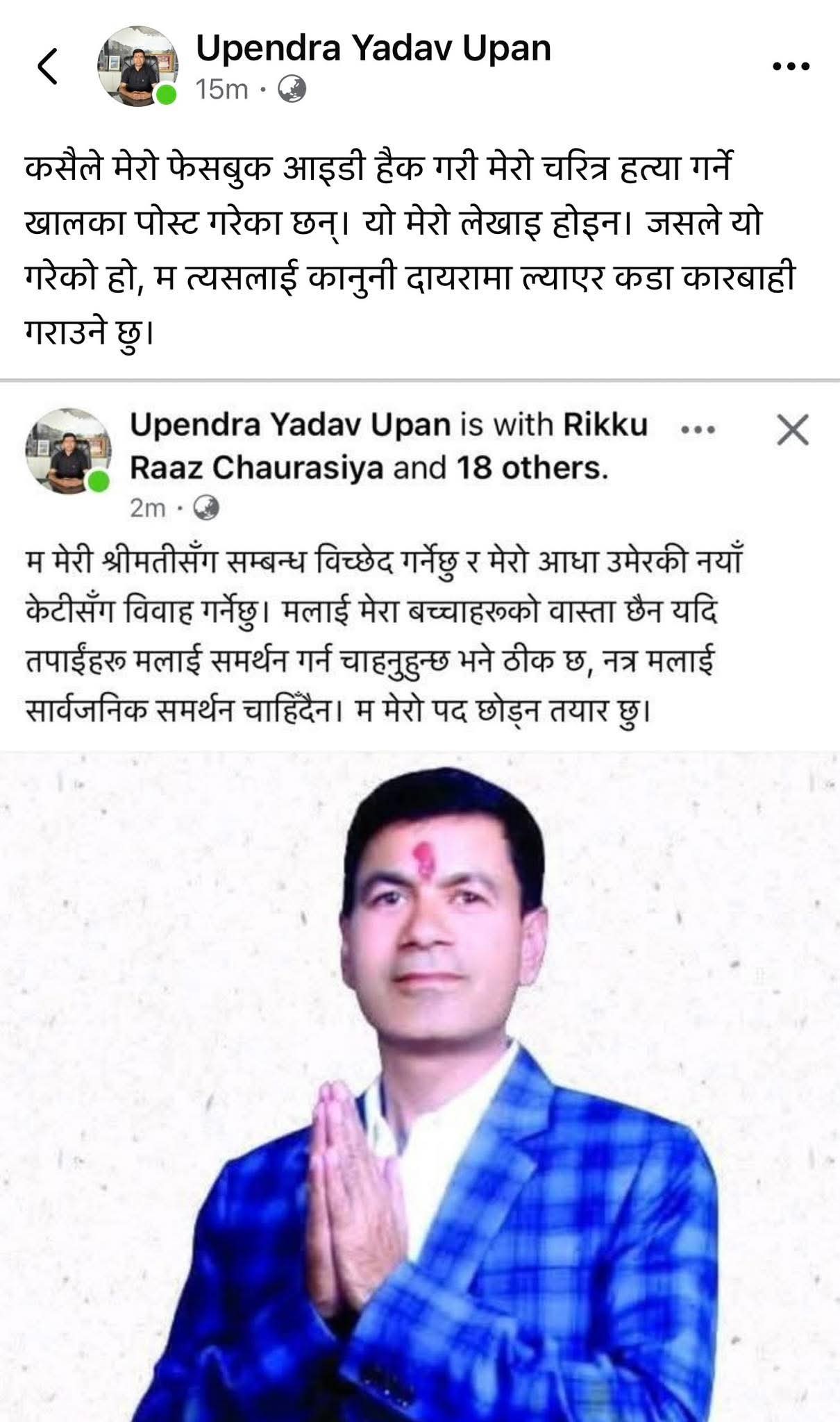Screen dimensions: 840x1422
Task: Open Upendra Yadav Upan's profile via the name
Action: coord(373,49)
